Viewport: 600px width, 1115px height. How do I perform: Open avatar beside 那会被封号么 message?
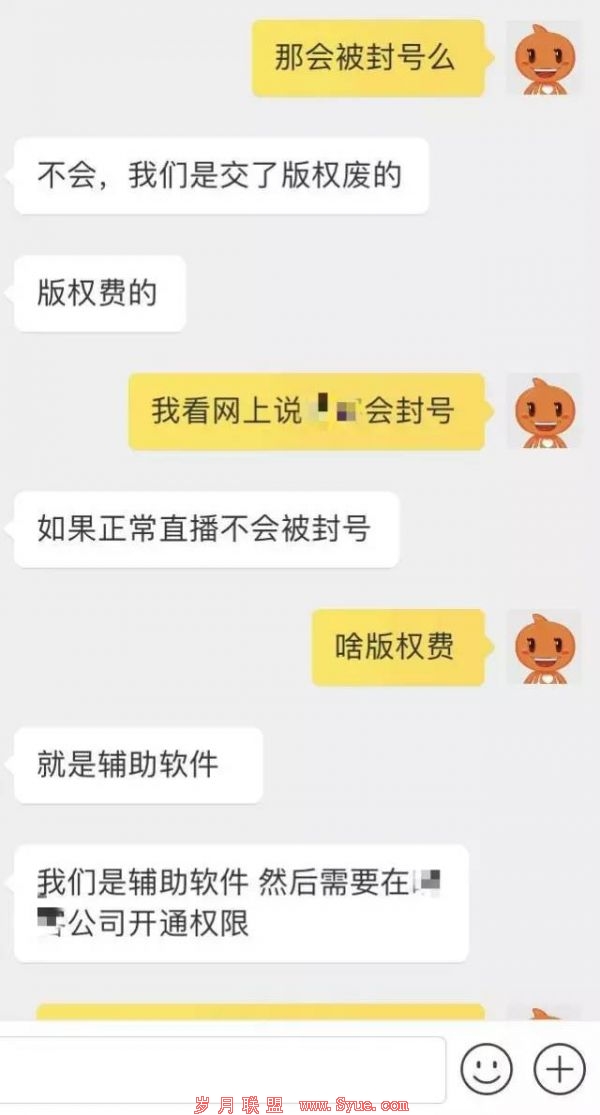pos(544,57)
